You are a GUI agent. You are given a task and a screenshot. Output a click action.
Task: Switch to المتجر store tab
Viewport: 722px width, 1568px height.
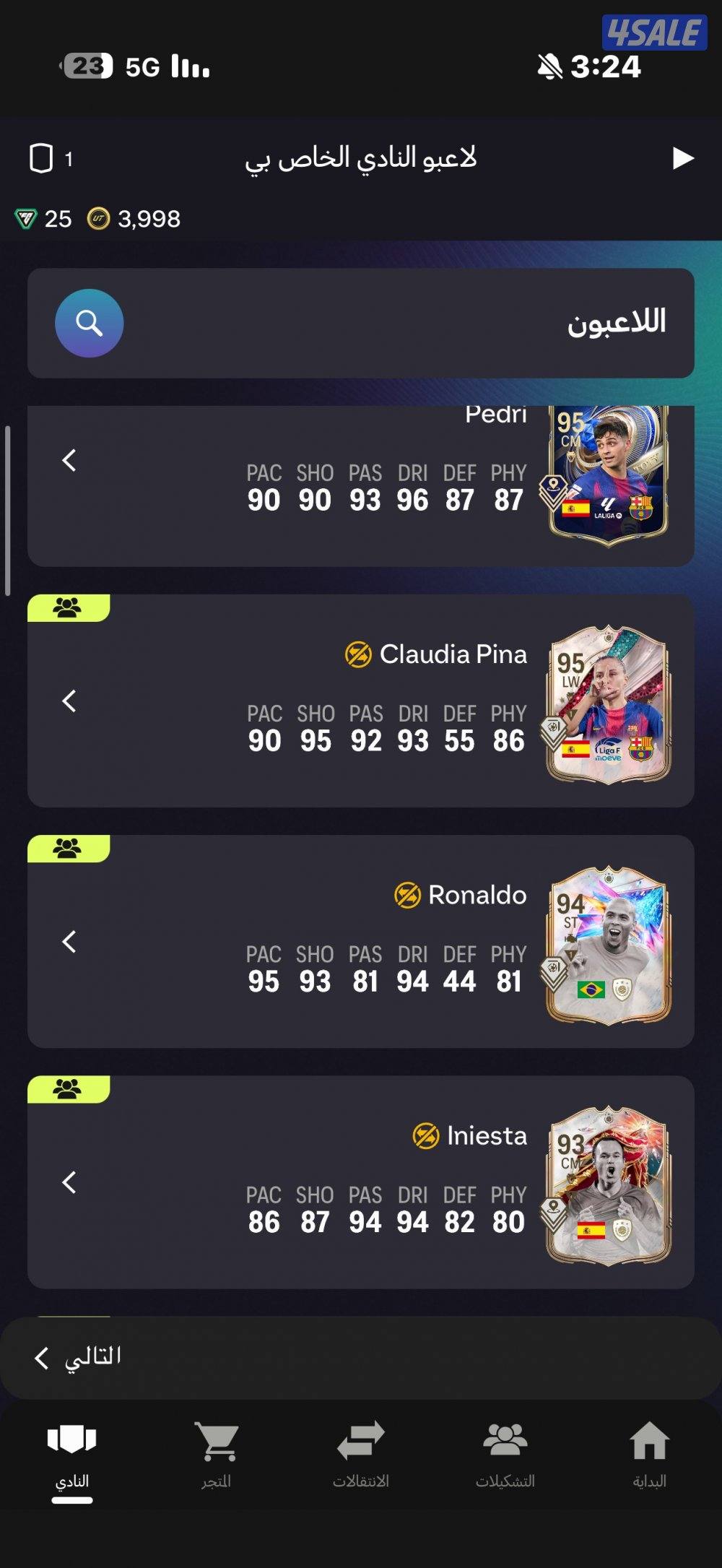click(x=217, y=1455)
